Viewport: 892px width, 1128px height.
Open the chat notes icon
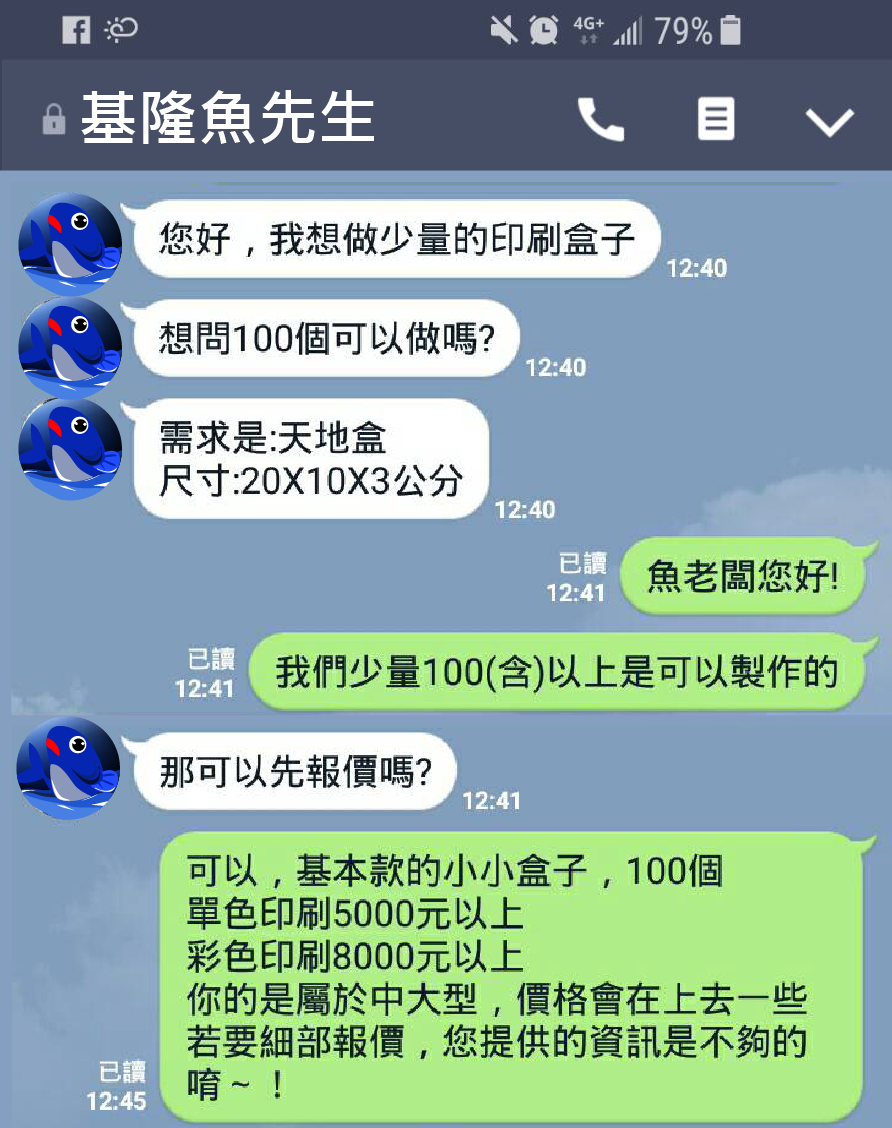715,120
